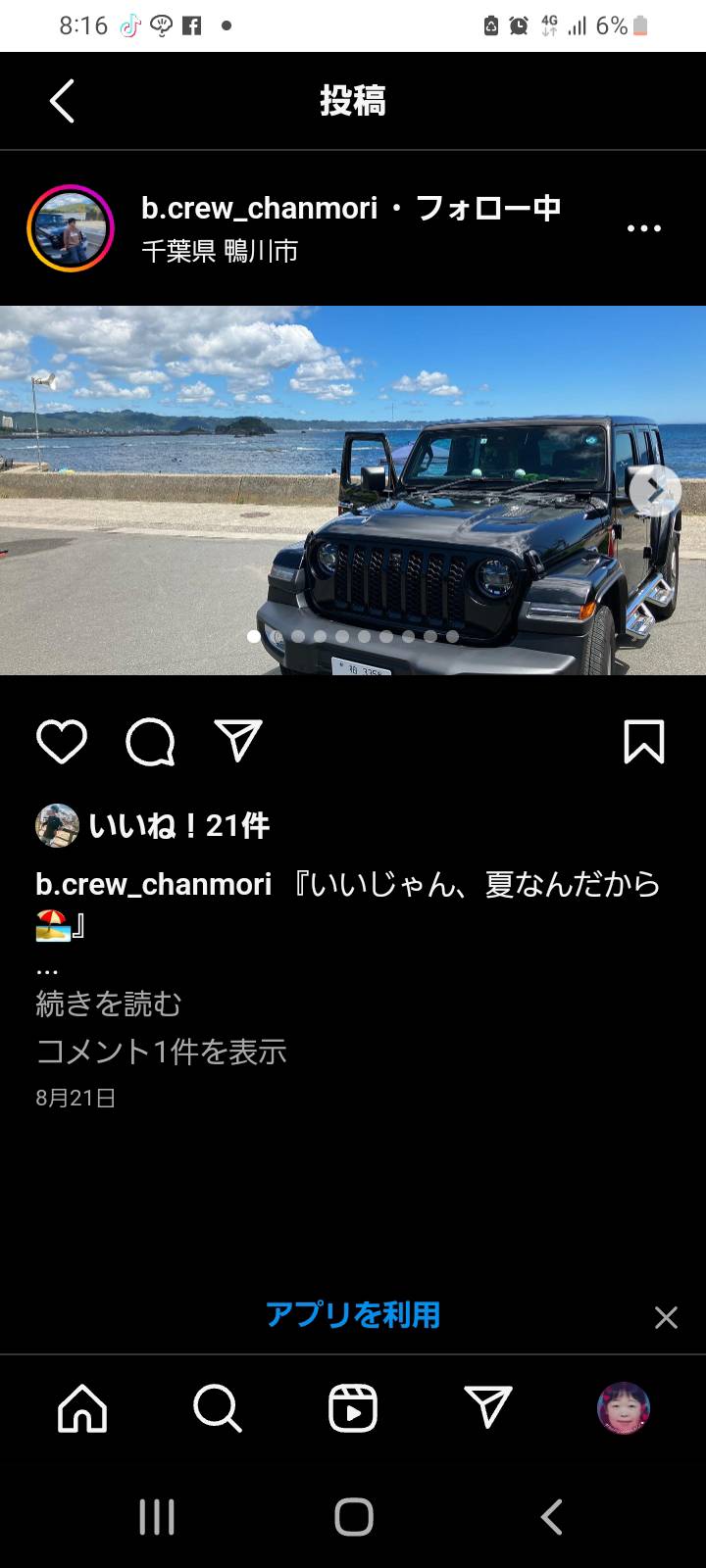Go back from the 投稿 screen
This screenshot has width=706, height=1568.
(62, 101)
